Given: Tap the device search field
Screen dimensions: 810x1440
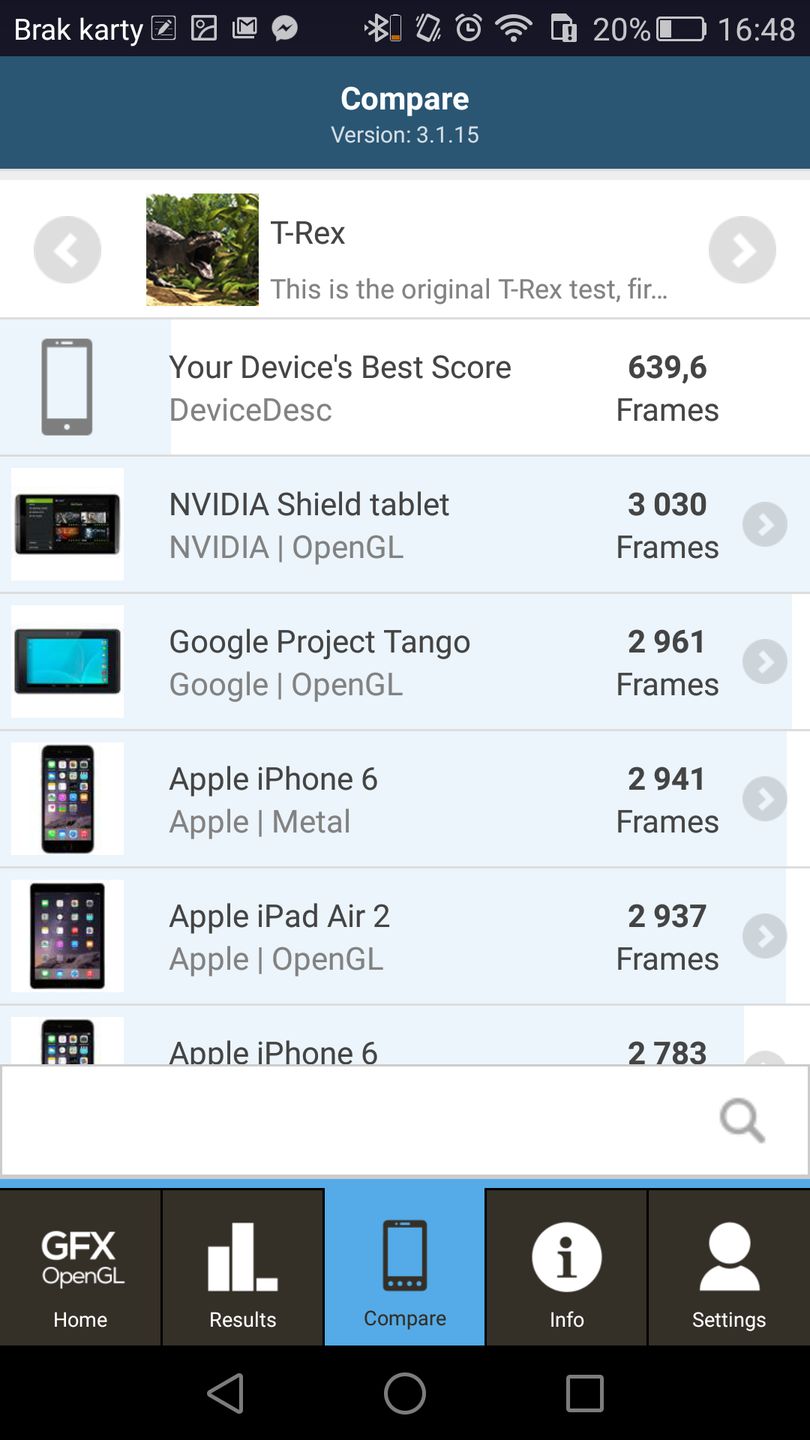Looking at the screenshot, I should point(360,1120).
